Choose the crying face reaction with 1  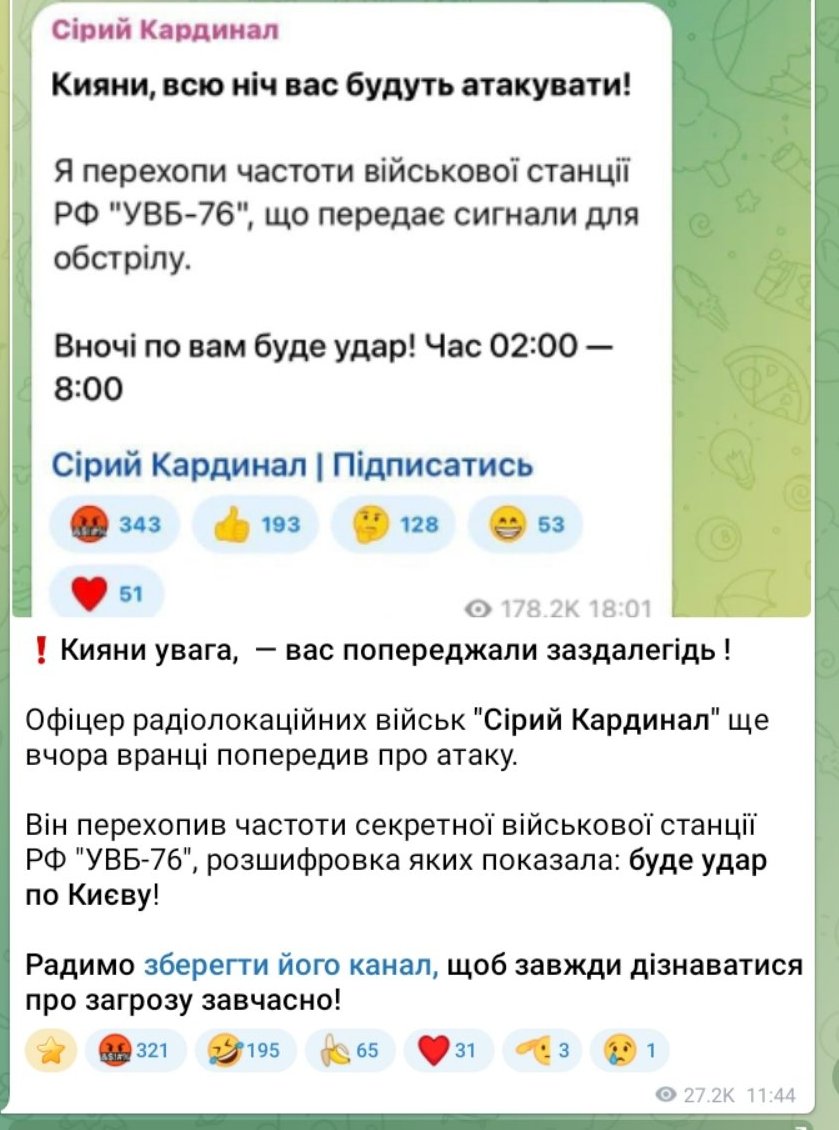click(x=629, y=1050)
